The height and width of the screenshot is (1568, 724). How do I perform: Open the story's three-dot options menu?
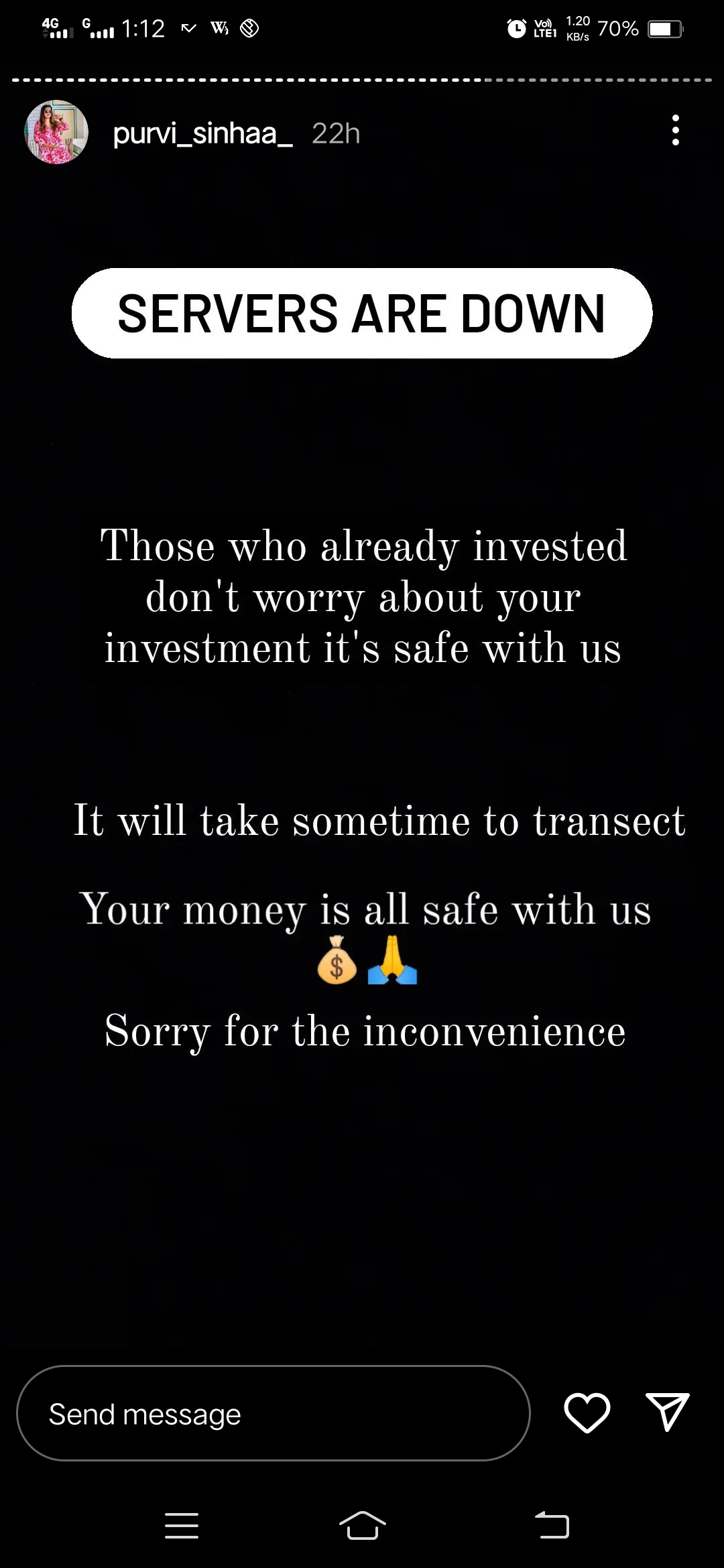[675, 130]
